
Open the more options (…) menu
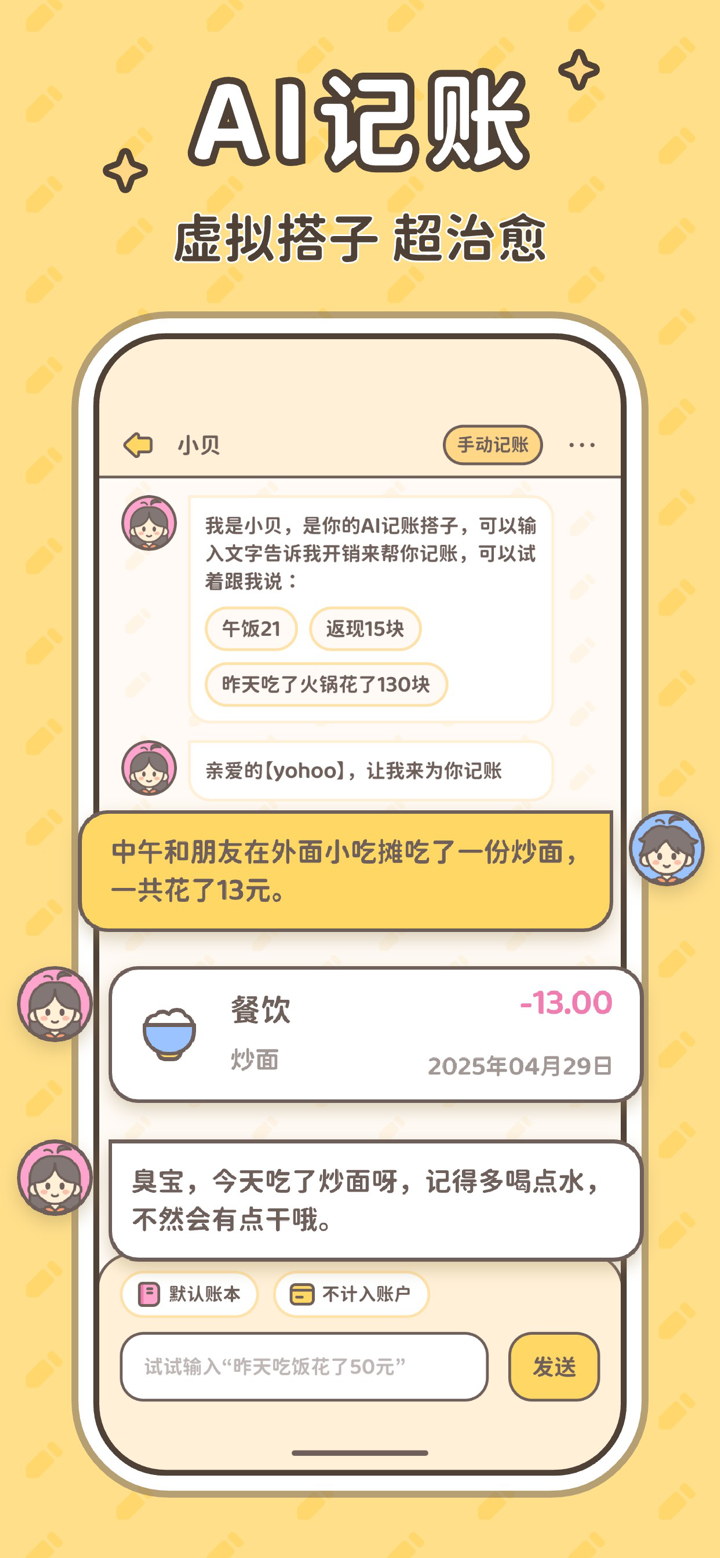pyautogui.click(x=583, y=445)
